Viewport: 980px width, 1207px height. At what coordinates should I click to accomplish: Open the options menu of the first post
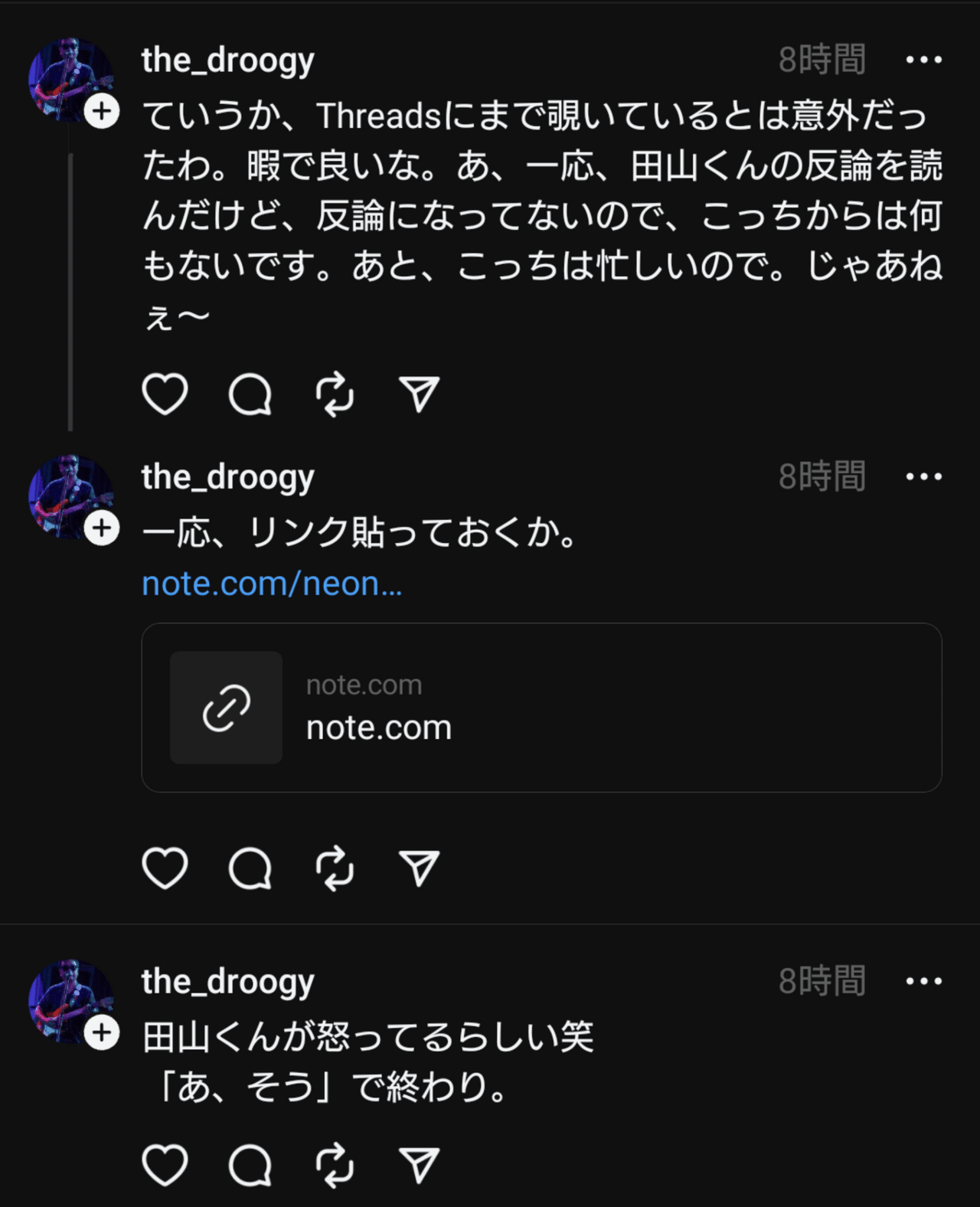pos(925,59)
